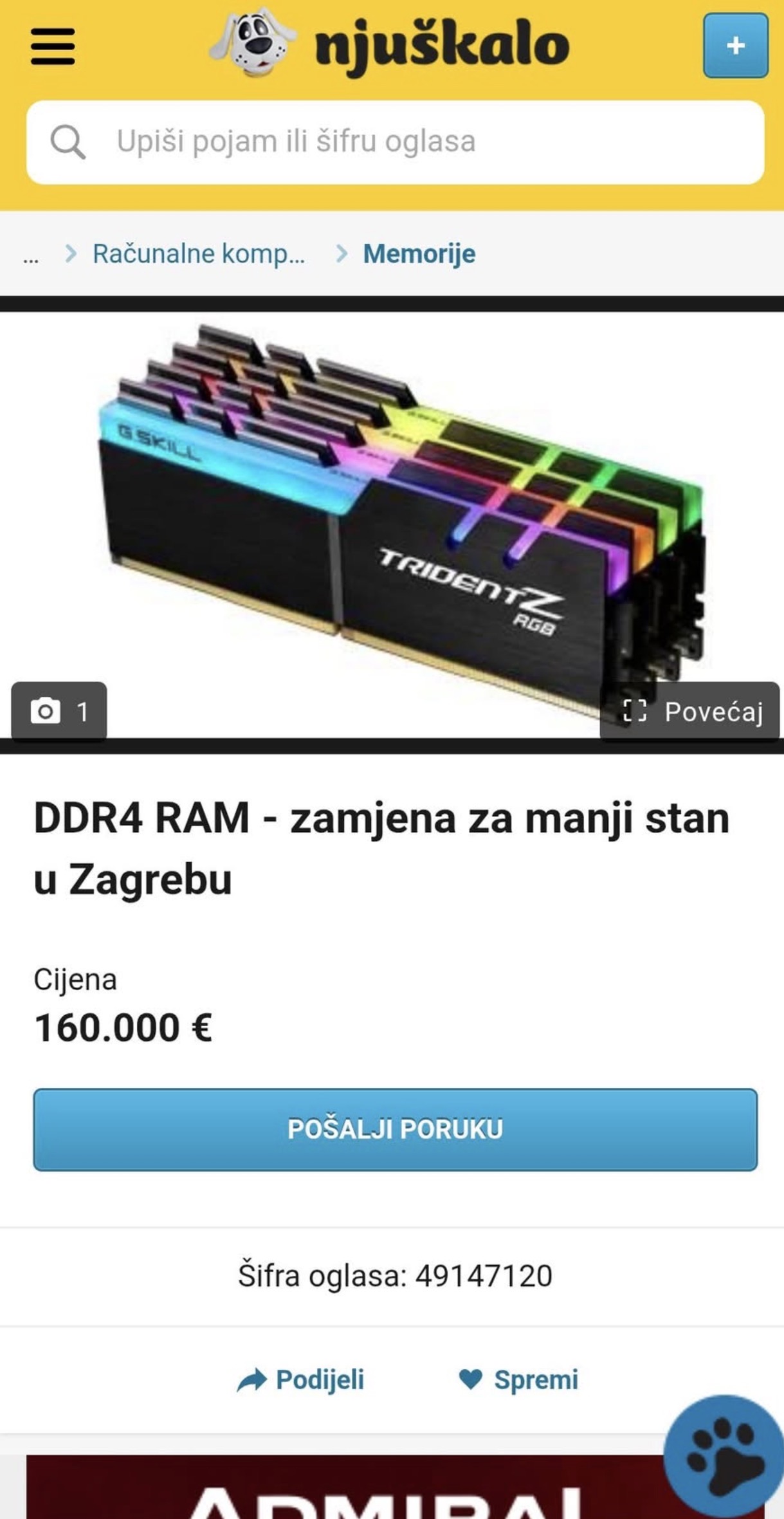784x1519 pixels.
Task: Open the Memorije category breadcrumb
Action: (419, 254)
